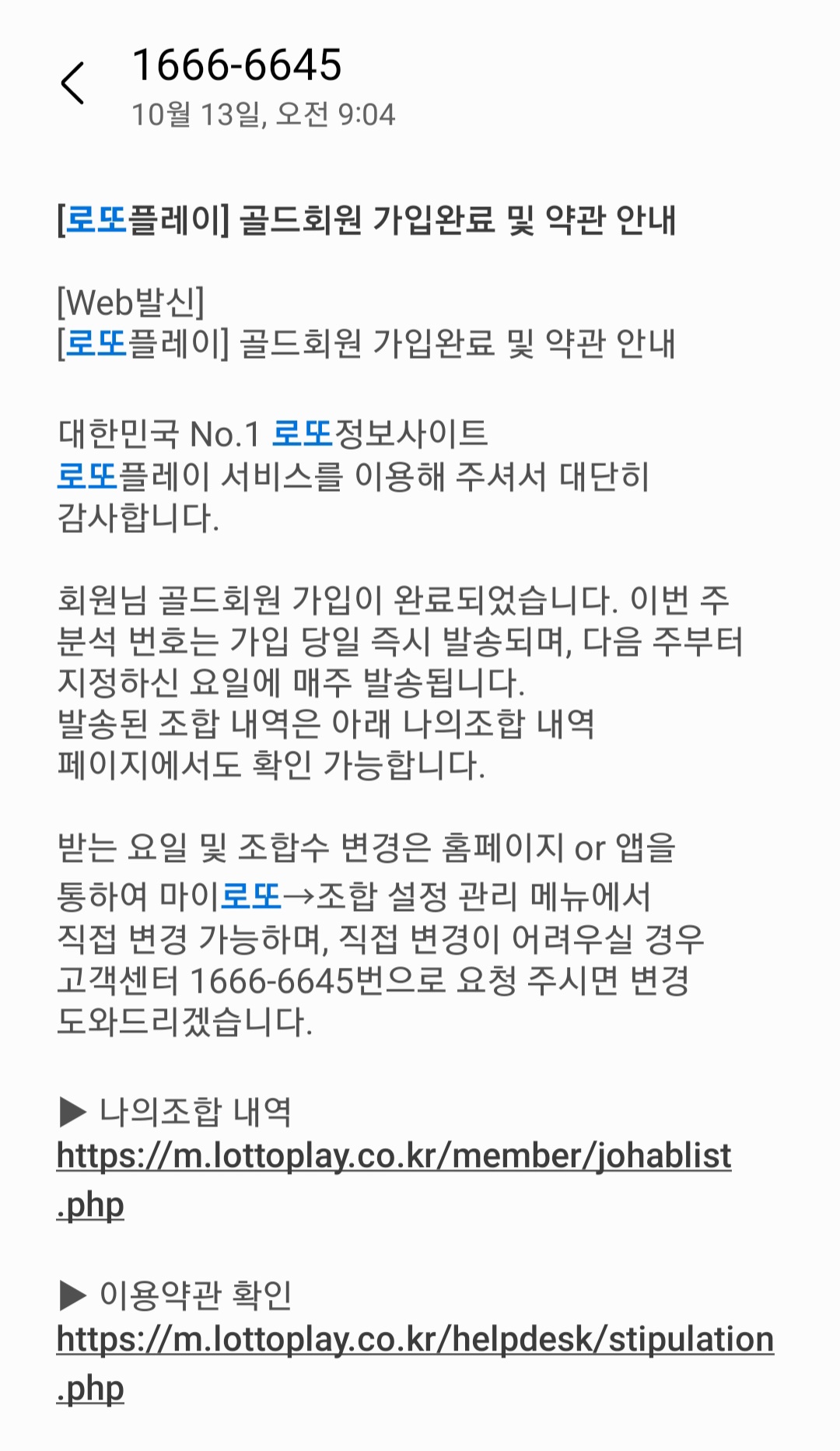Open the johablist.php my combinations link

(x=393, y=1157)
